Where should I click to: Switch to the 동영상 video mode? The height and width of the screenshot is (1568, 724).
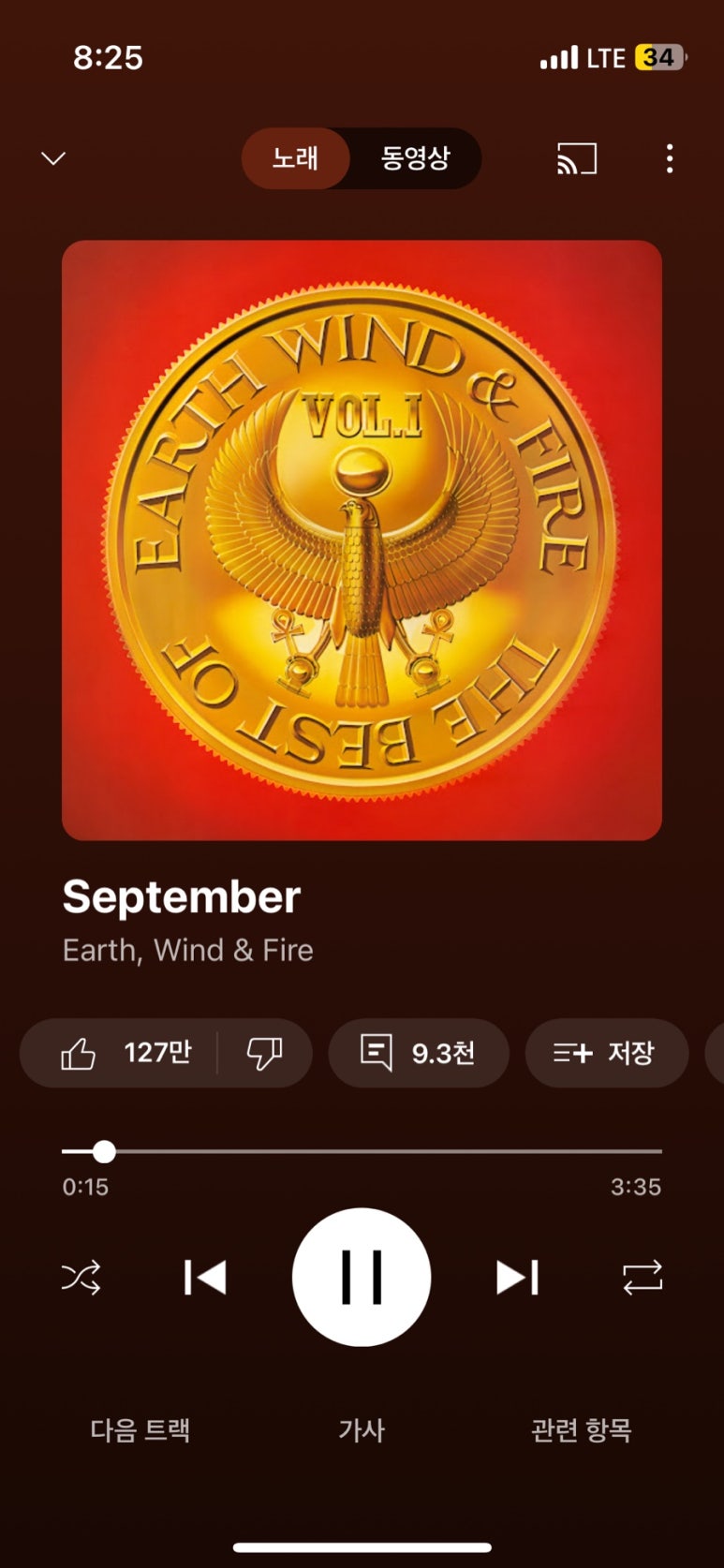[x=415, y=158]
